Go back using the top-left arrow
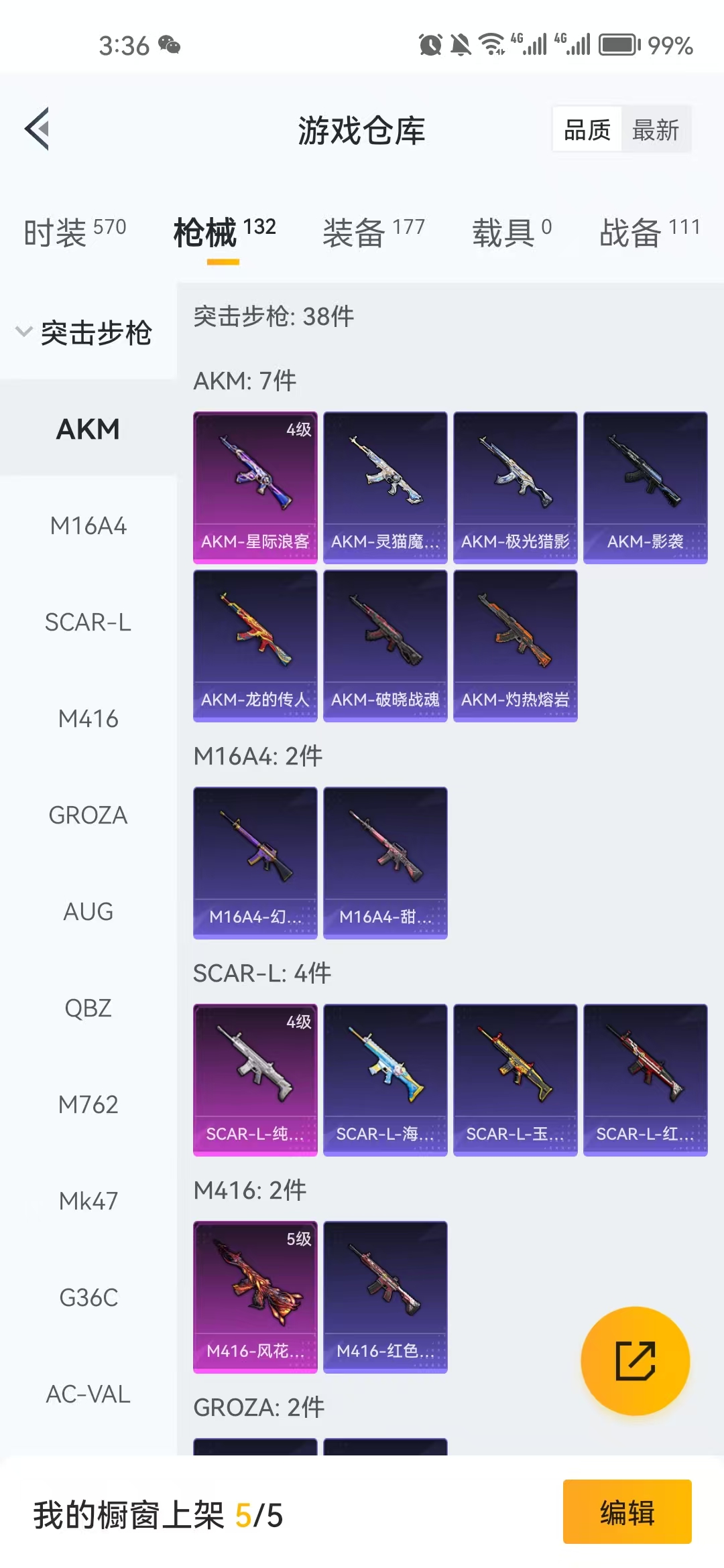724x1568 pixels. (38, 129)
